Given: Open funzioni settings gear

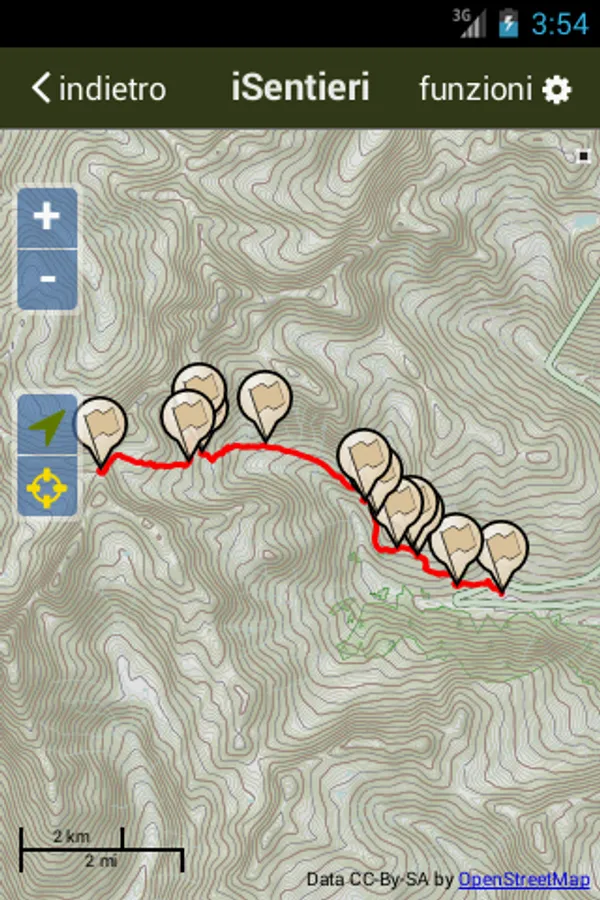Looking at the screenshot, I should click(556, 89).
